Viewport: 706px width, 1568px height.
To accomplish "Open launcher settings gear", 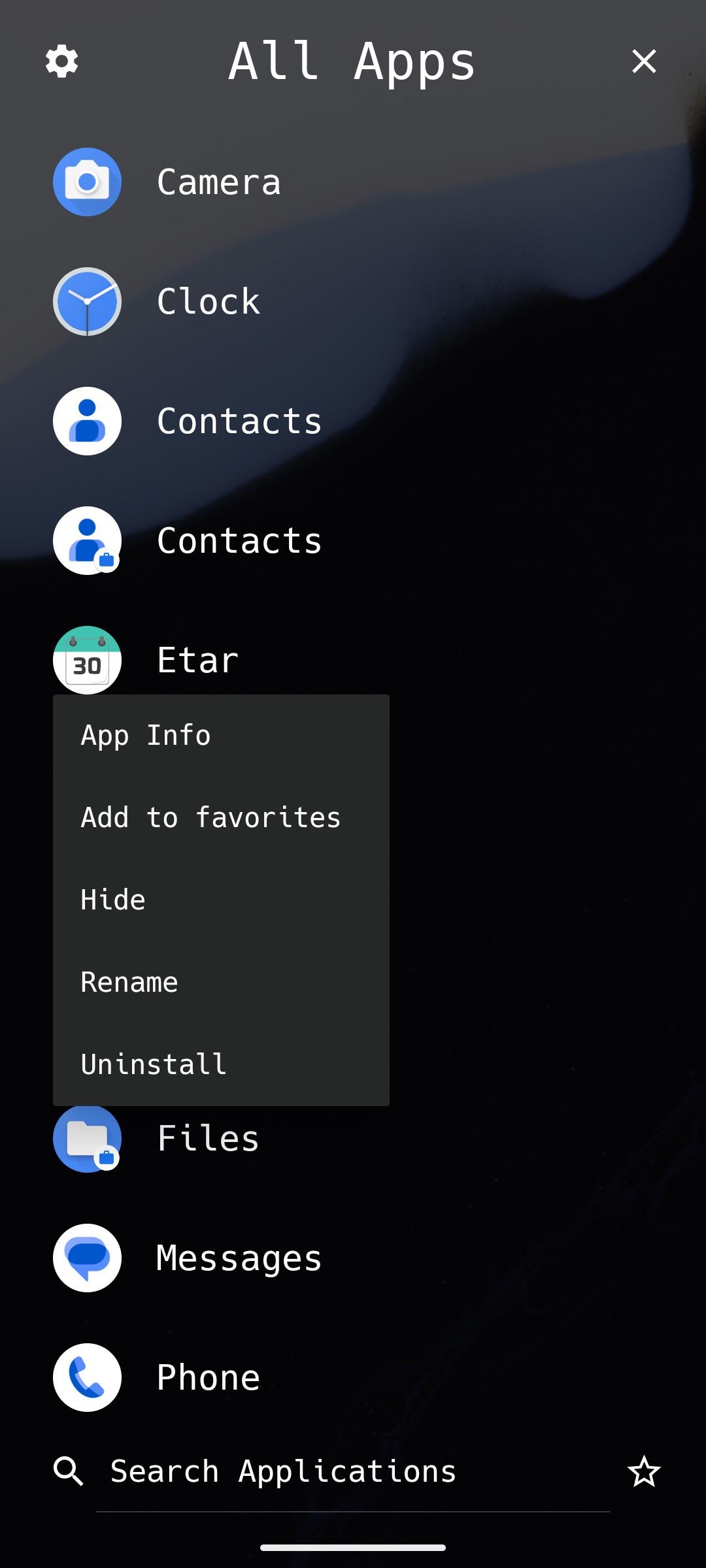I will coord(62,61).
